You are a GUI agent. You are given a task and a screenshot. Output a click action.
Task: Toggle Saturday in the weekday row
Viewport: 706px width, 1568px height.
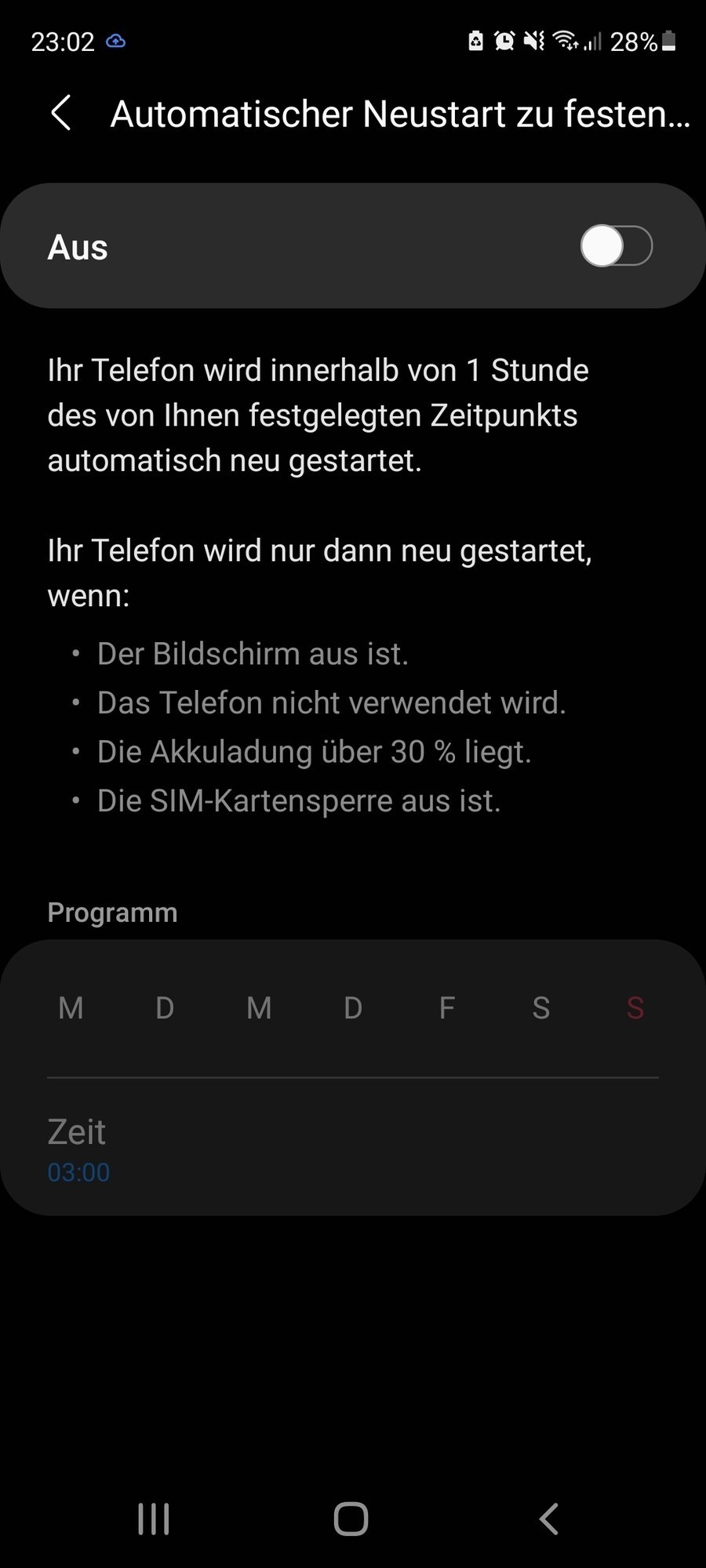pyautogui.click(x=540, y=1008)
